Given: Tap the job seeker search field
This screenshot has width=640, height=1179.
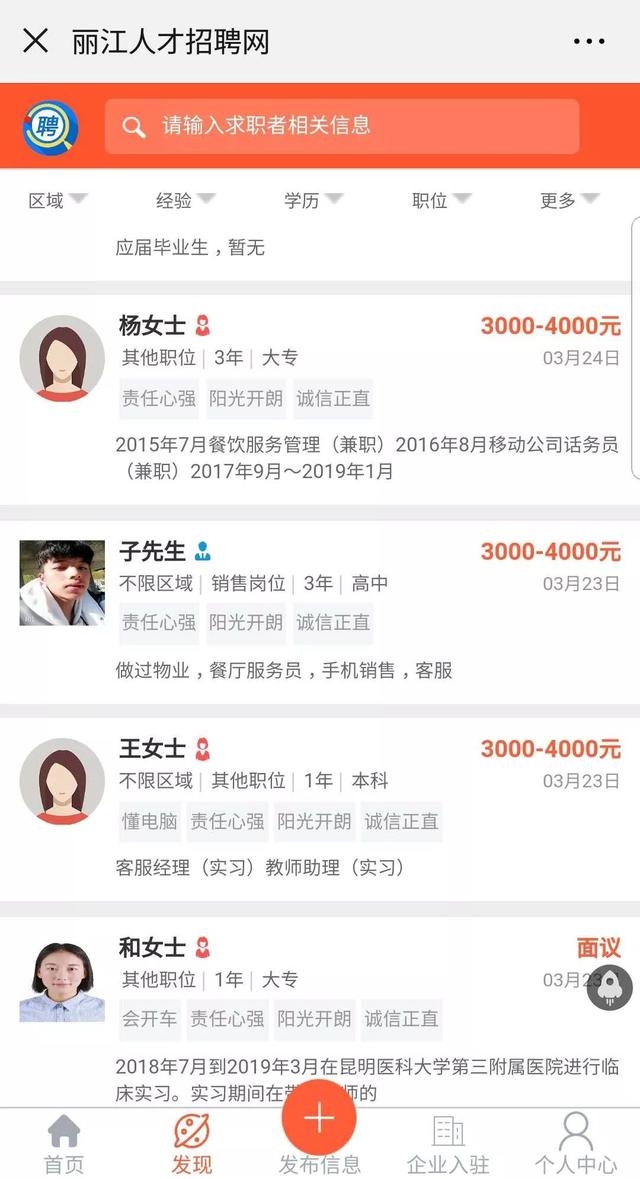Looking at the screenshot, I should (342, 126).
